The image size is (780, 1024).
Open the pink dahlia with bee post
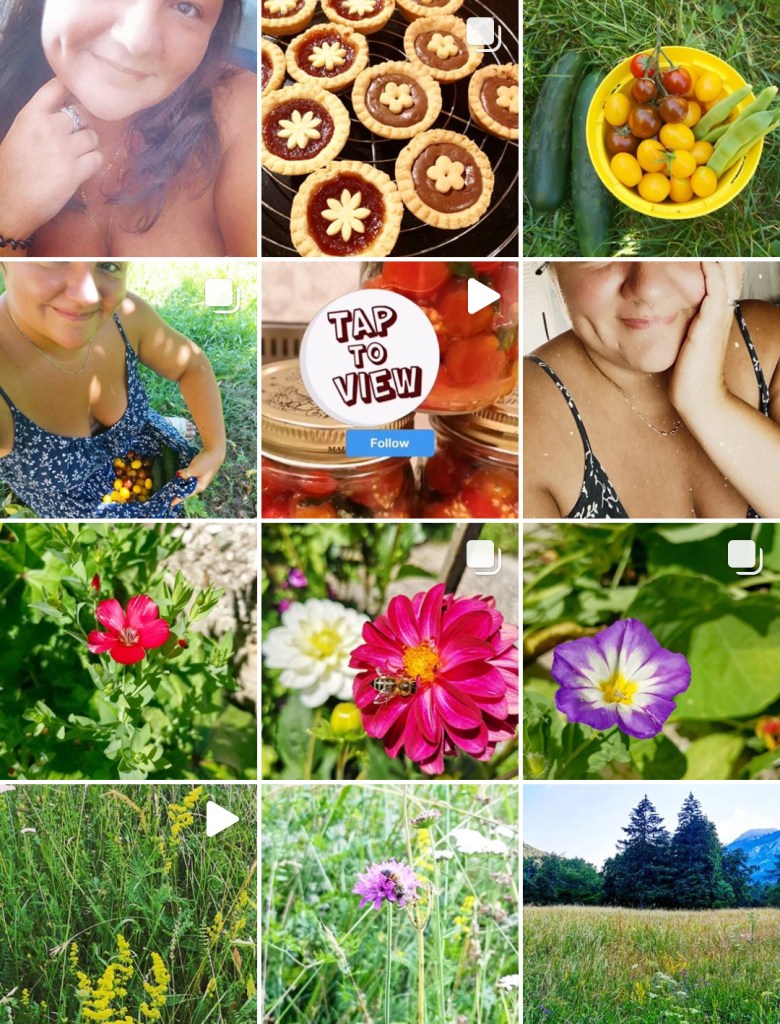pos(390,651)
